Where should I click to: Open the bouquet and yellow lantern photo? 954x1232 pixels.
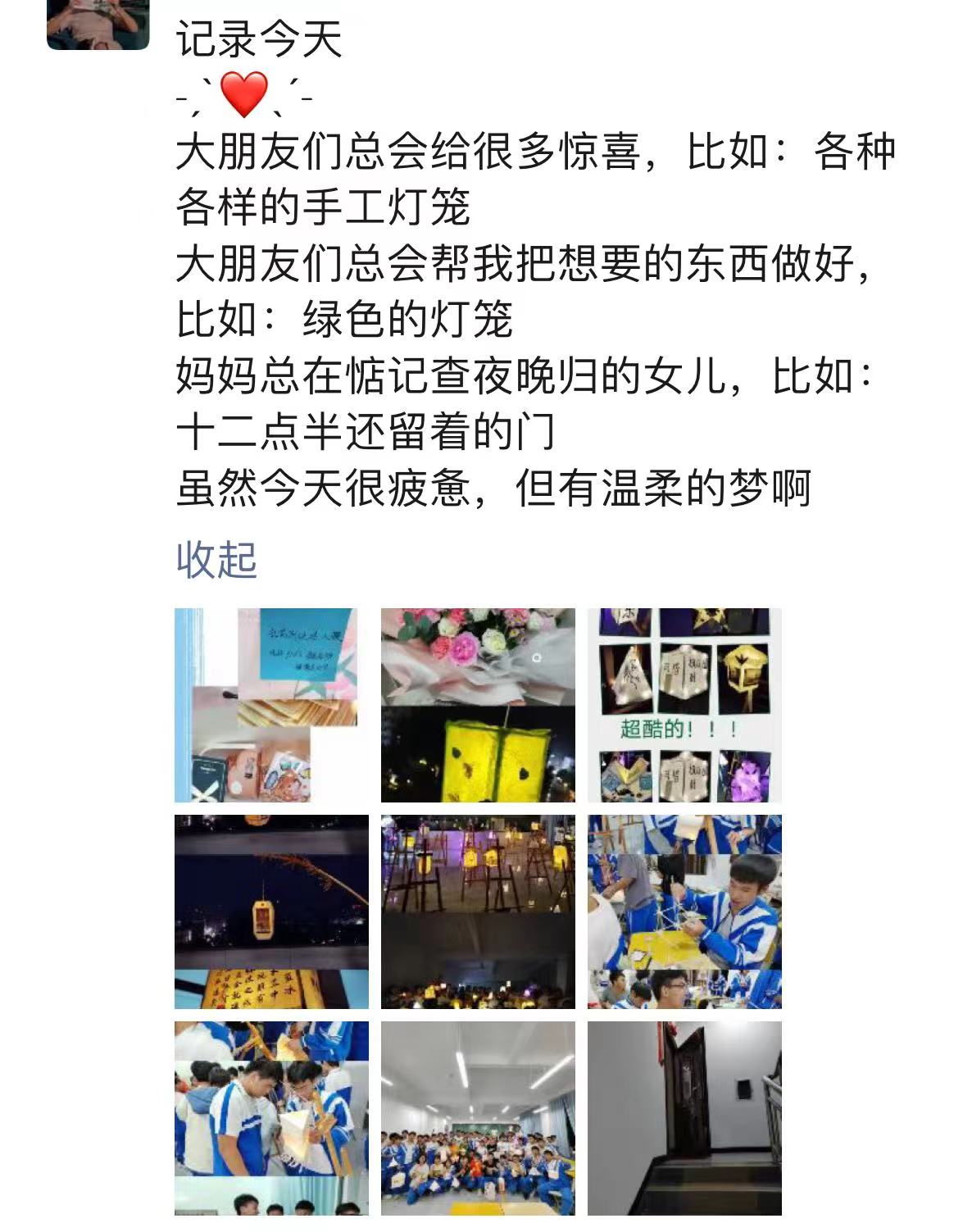pyautogui.click(x=478, y=705)
